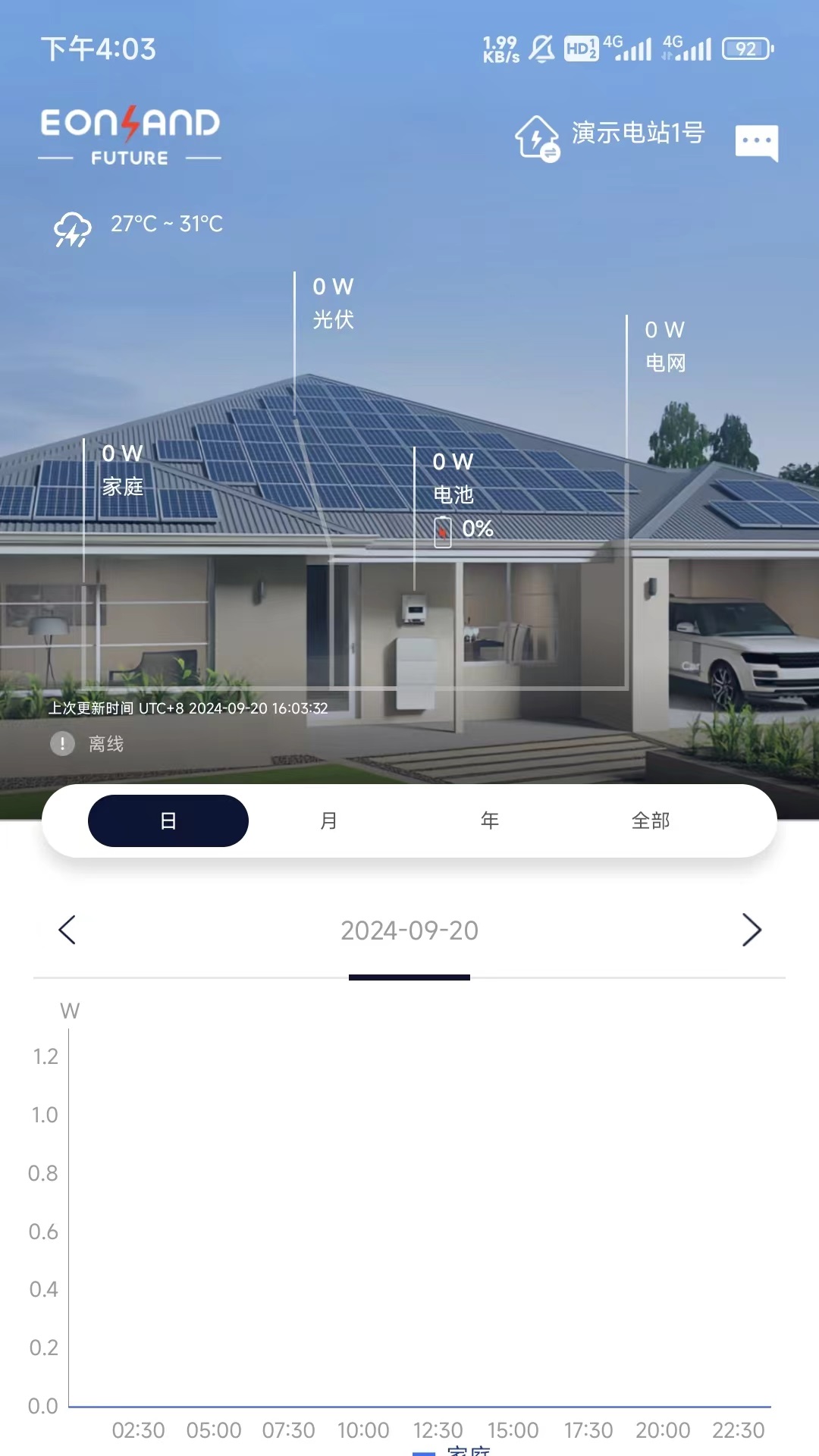Open the message chat icon
Screen dimensions: 819x1456
pyautogui.click(x=756, y=142)
